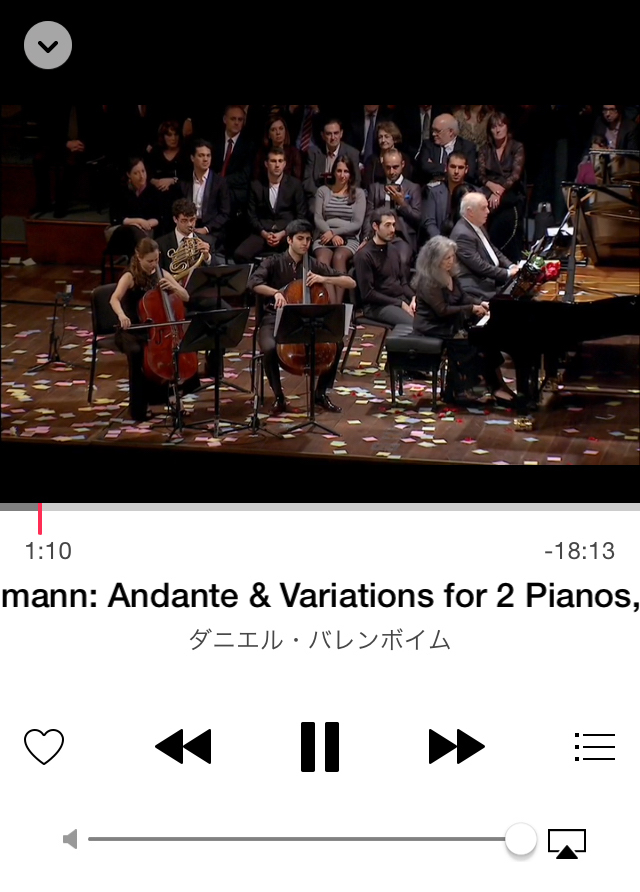Pause the Andante & Variations playback
640x892 pixels.
(x=320, y=746)
